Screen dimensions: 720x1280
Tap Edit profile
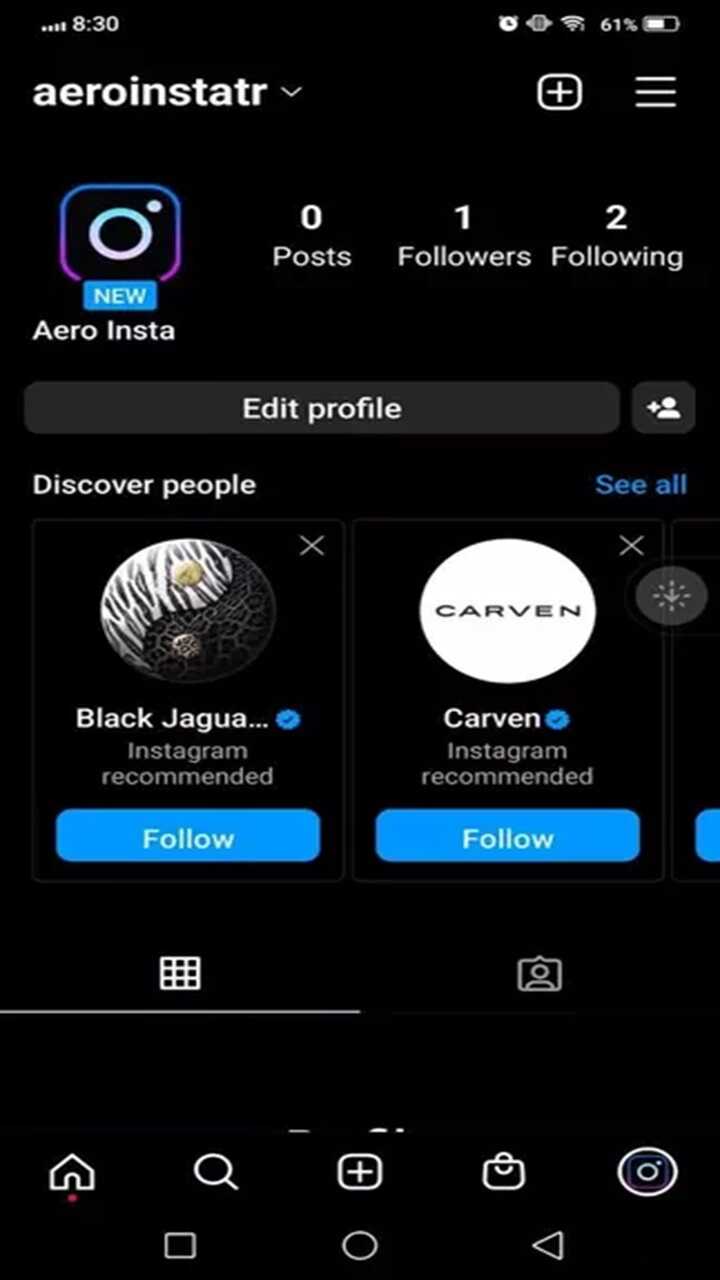pos(321,408)
